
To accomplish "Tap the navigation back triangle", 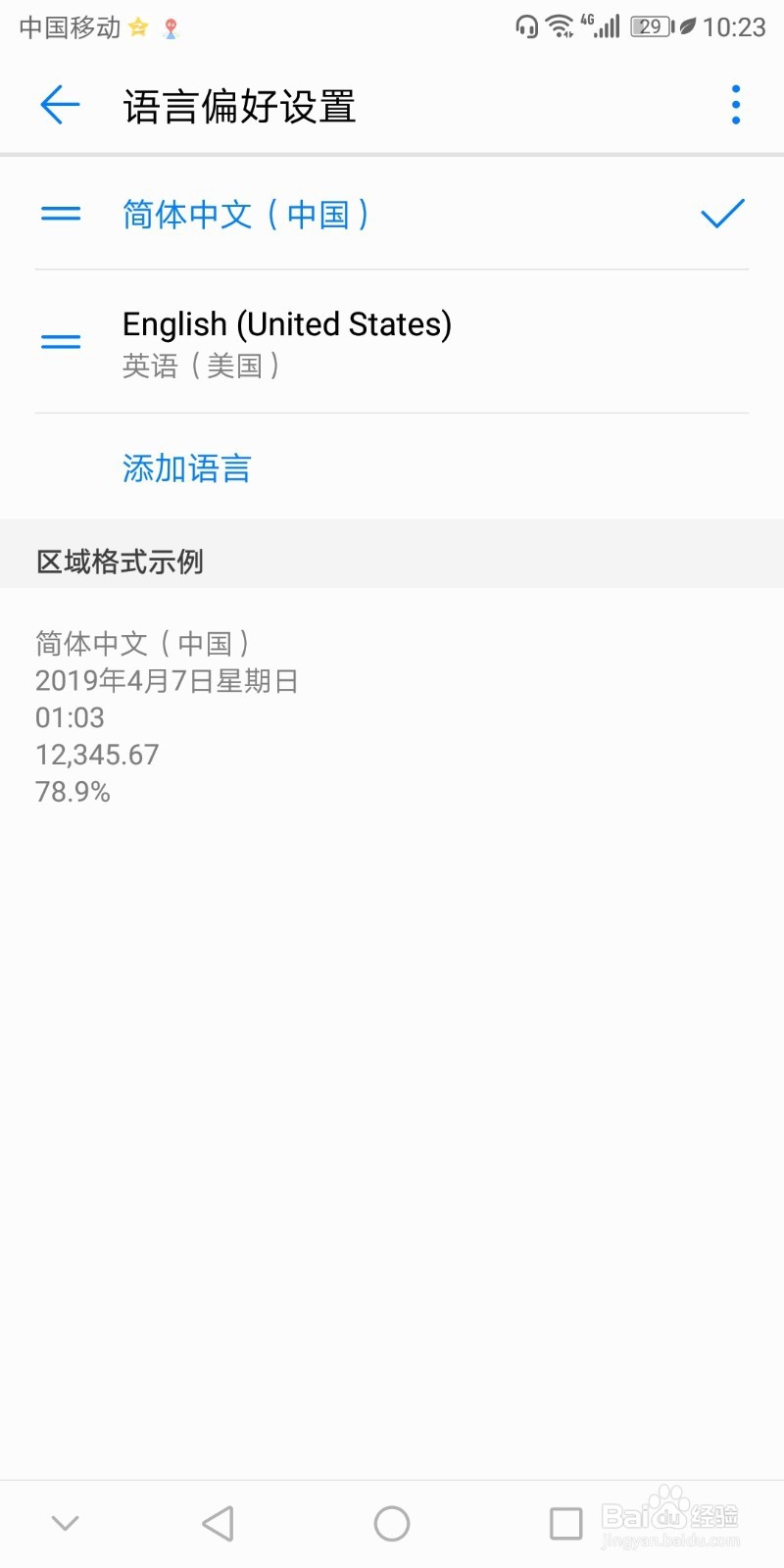I will (x=218, y=1523).
